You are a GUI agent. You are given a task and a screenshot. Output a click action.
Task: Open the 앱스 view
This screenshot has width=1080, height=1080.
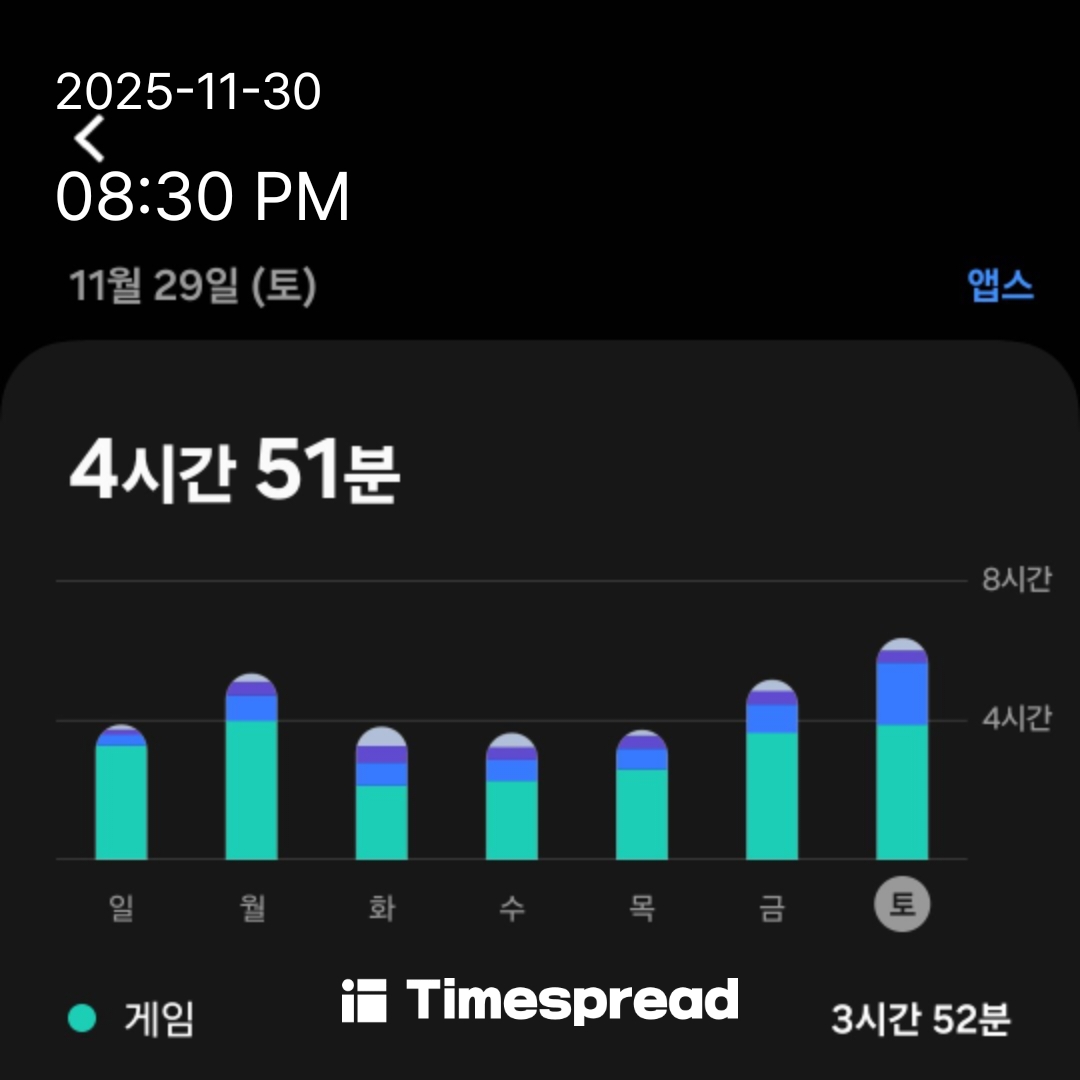pos(1000,287)
